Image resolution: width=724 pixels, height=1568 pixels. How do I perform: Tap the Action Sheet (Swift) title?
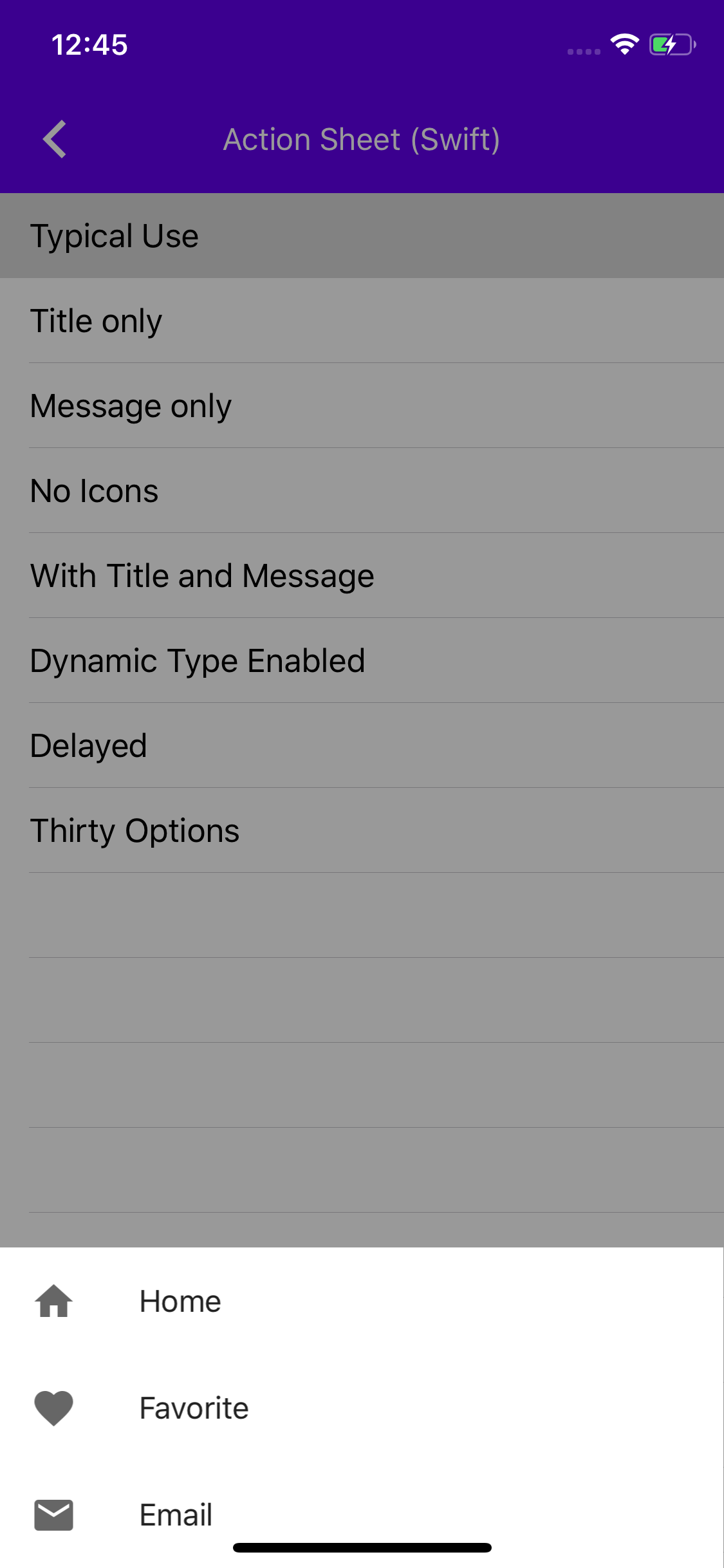pyautogui.click(x=362, y=138)
